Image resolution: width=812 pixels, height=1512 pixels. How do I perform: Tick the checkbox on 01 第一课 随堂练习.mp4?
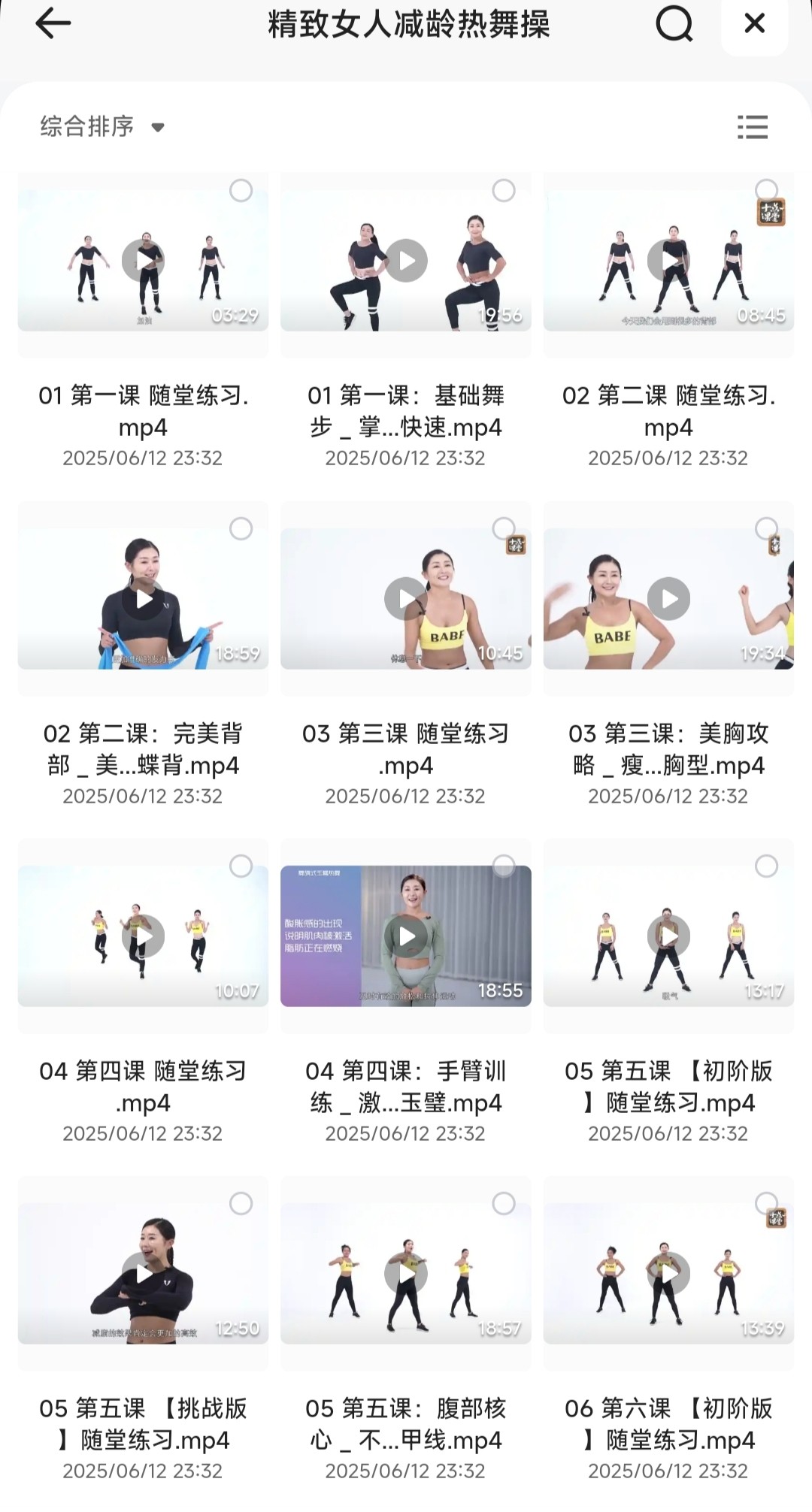point(241,190)
